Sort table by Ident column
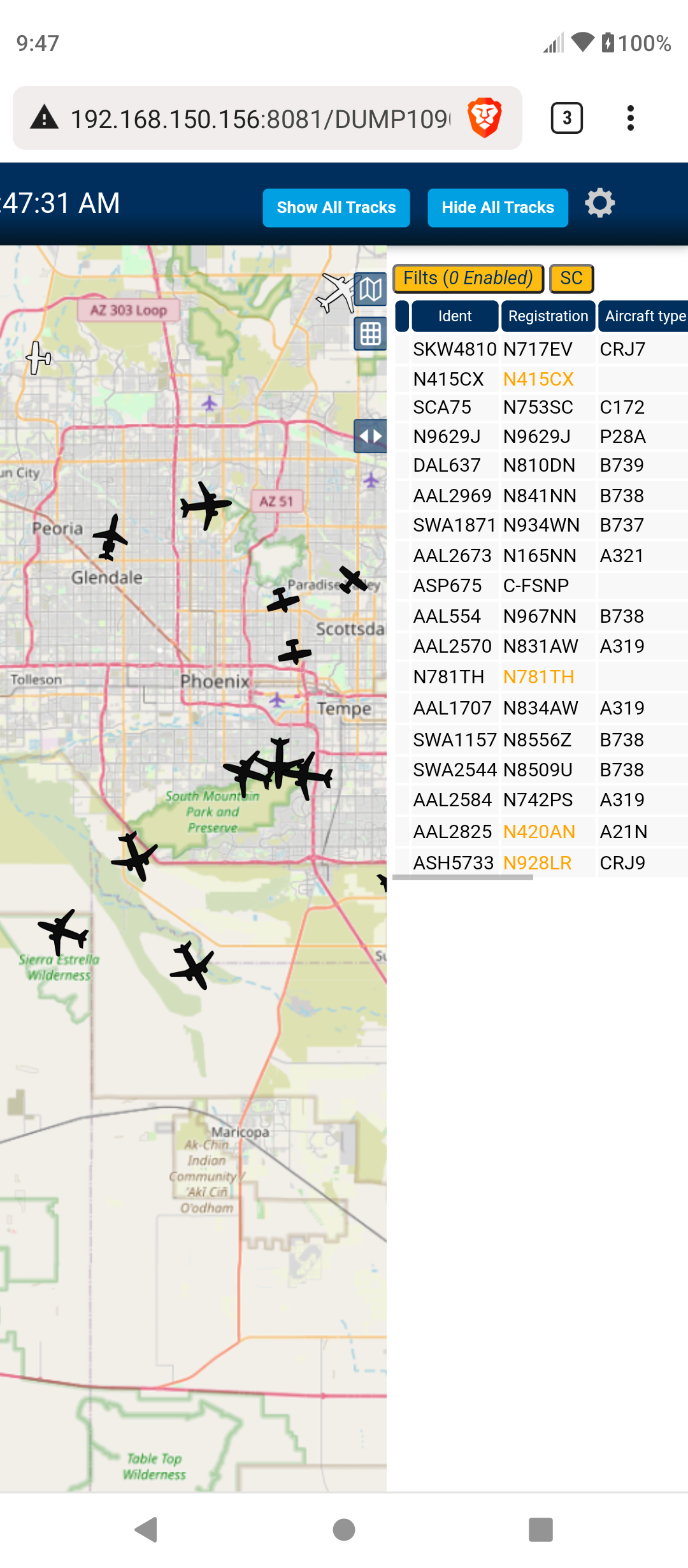The height and width of the screenshot is (1568, 688). point(455,316)
